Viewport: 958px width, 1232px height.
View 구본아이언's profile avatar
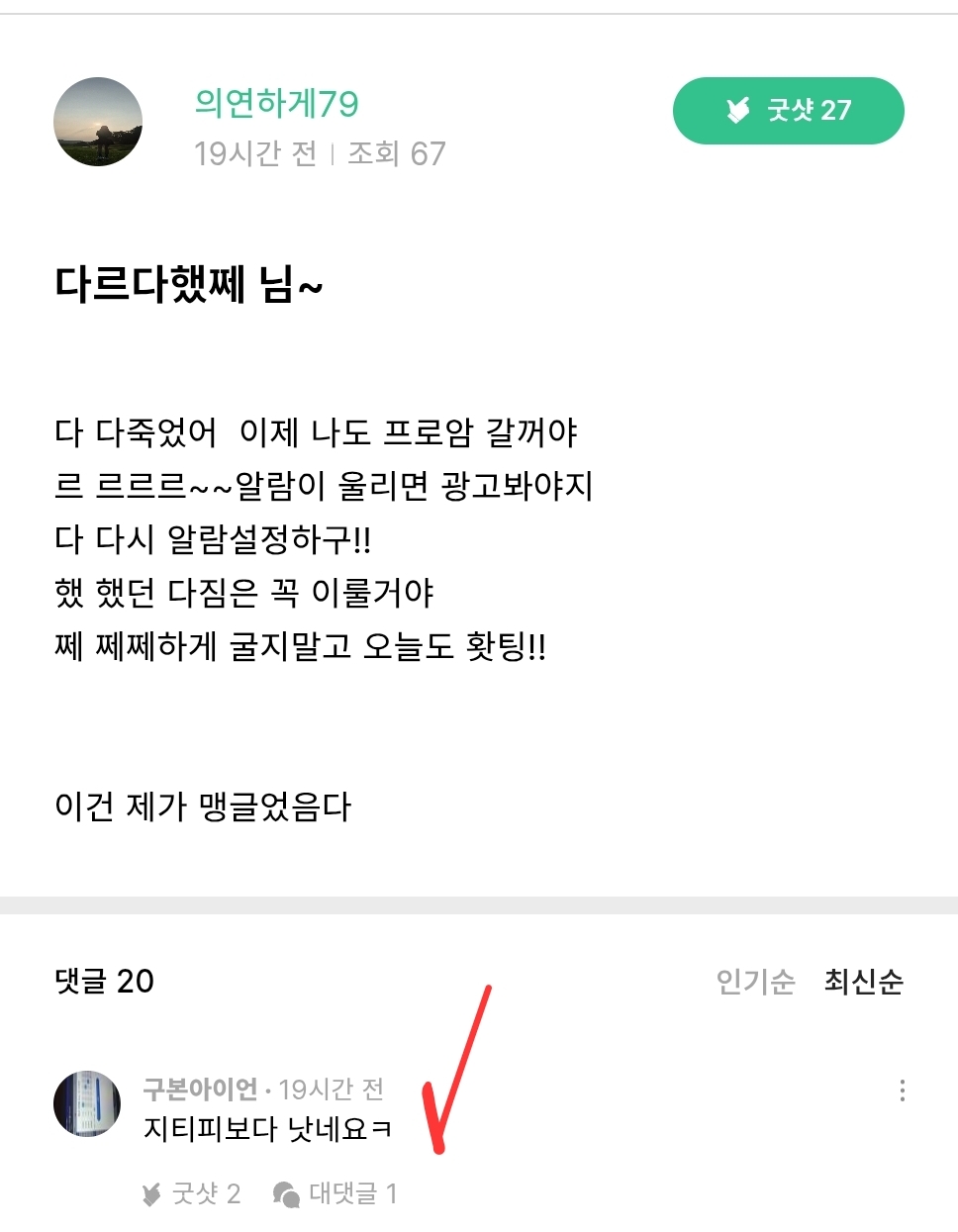pos(87,1103)
